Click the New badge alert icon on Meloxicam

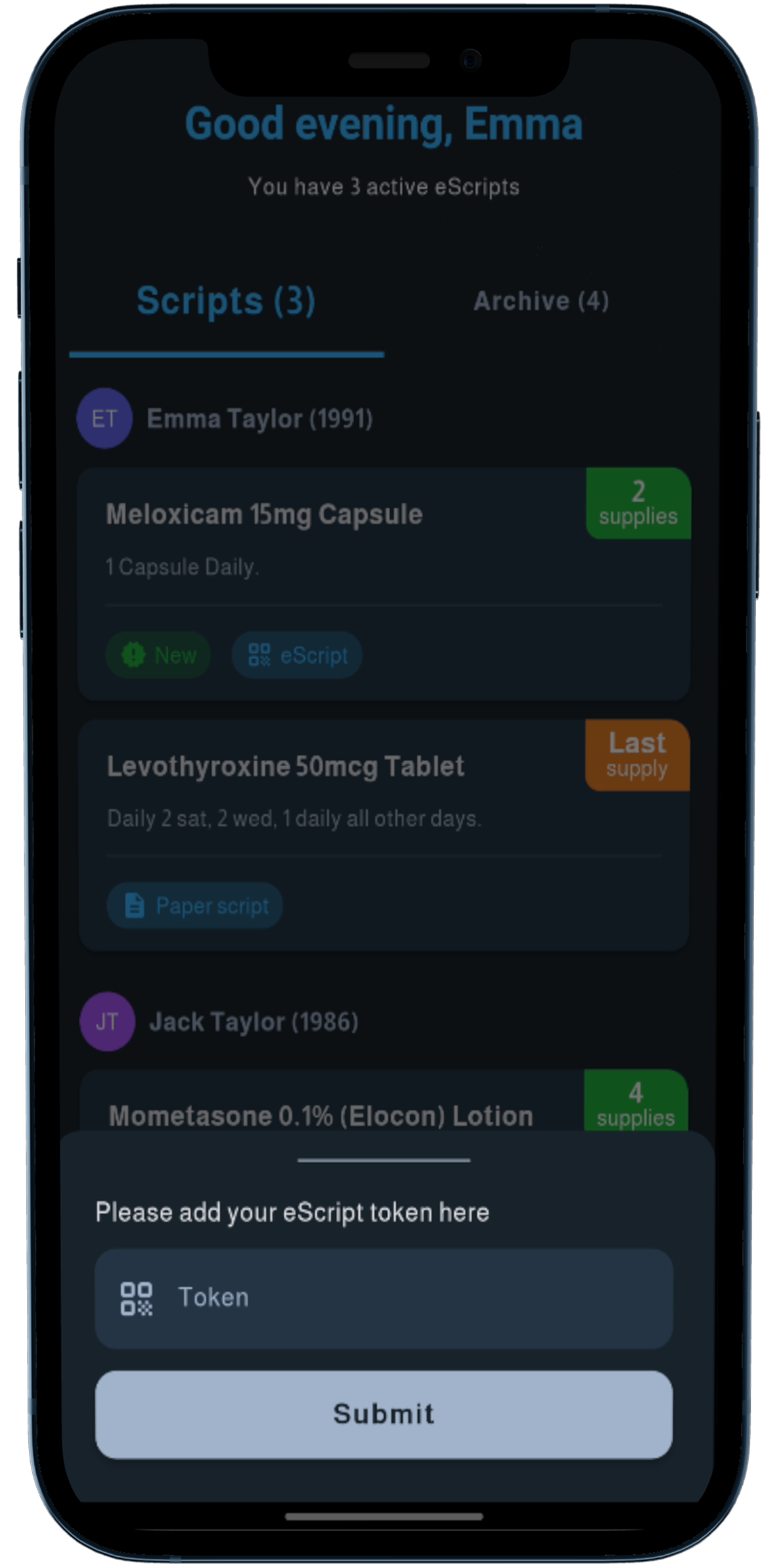[133, 655]
